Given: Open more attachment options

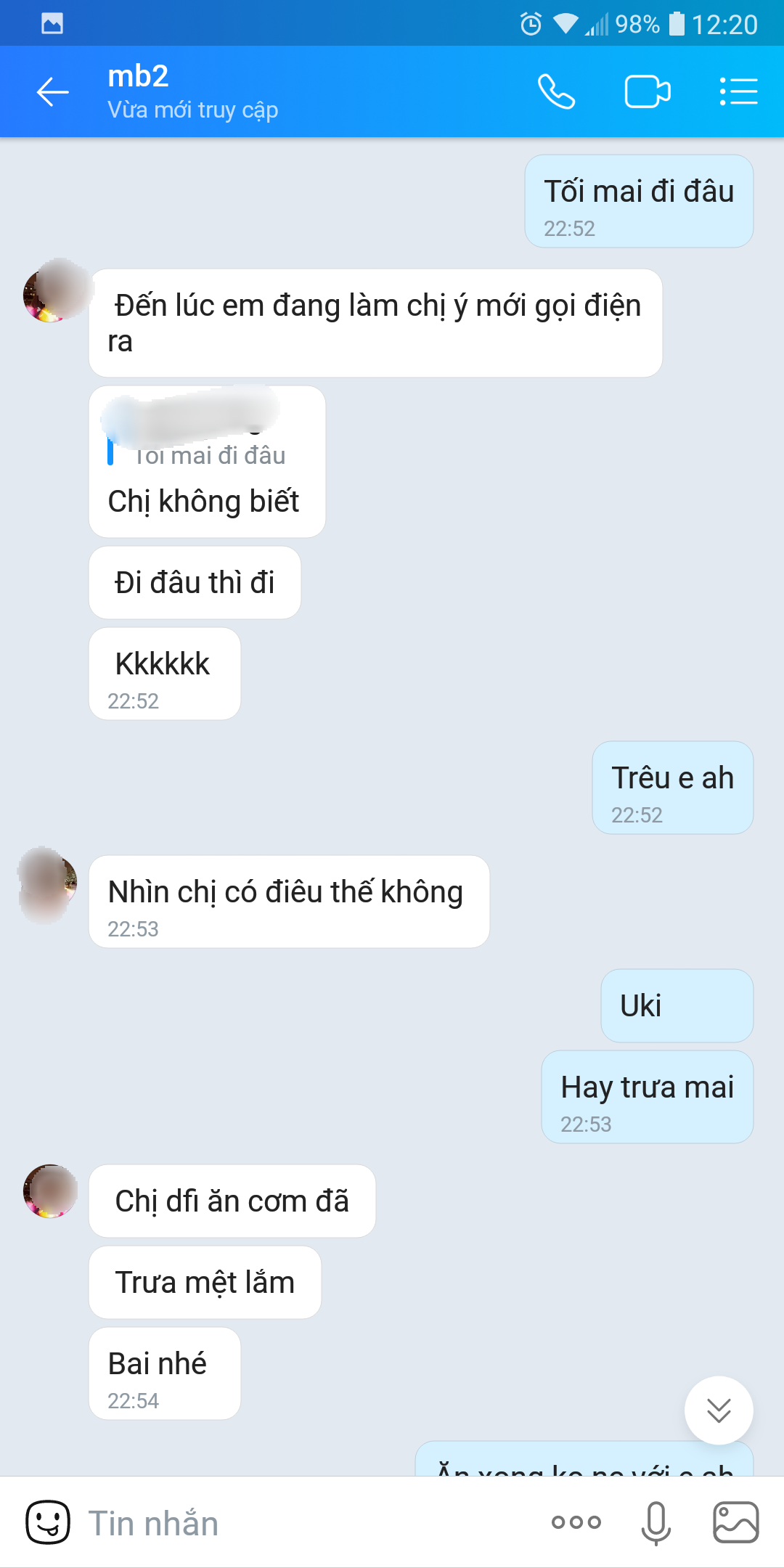Looking at the screenshot, I should point(576,1522).
